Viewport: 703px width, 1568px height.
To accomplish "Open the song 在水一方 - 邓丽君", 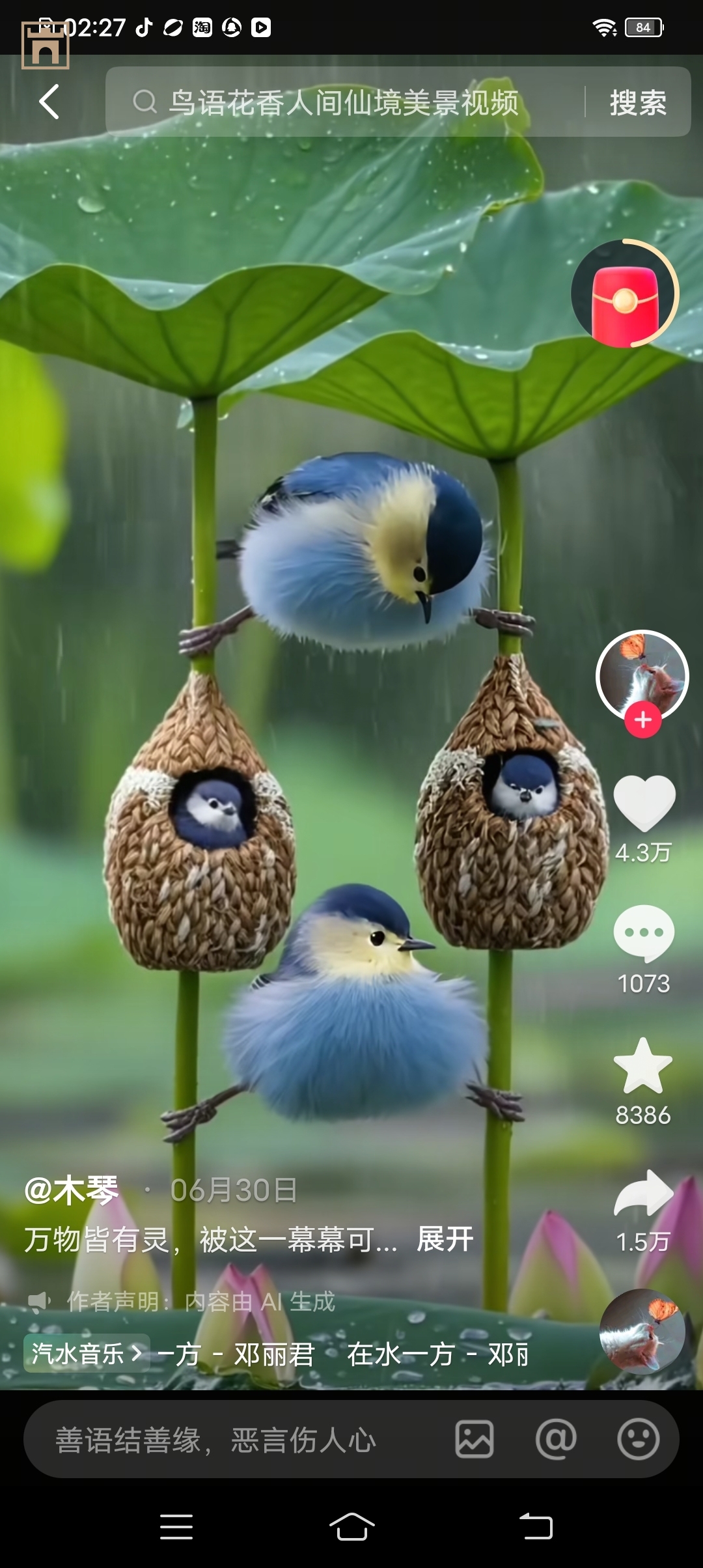I will click(x=436, y=1354).
